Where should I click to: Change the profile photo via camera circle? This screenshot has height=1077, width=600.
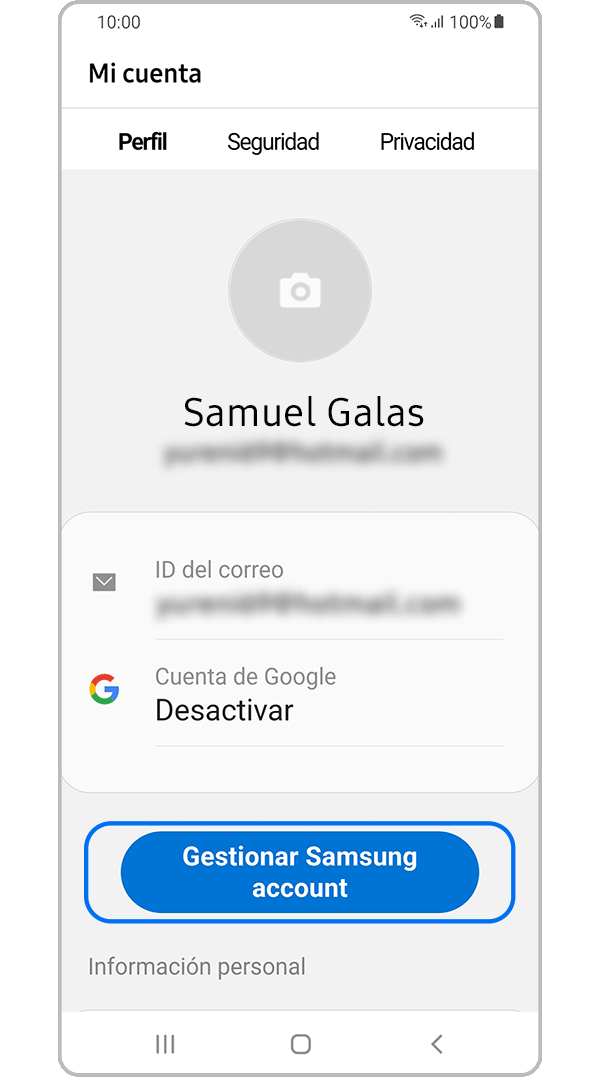coord(300,291)
